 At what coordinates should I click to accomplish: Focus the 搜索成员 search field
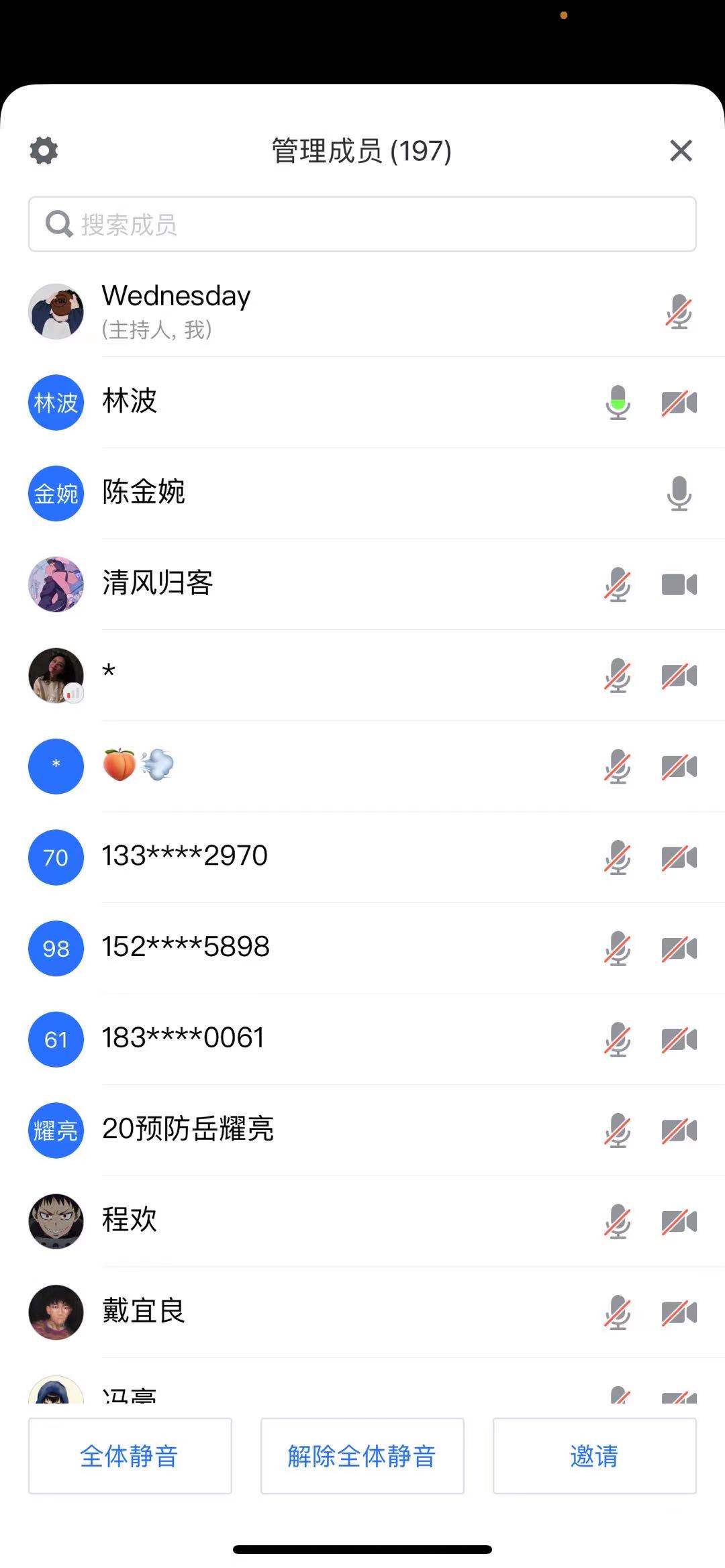362,224
